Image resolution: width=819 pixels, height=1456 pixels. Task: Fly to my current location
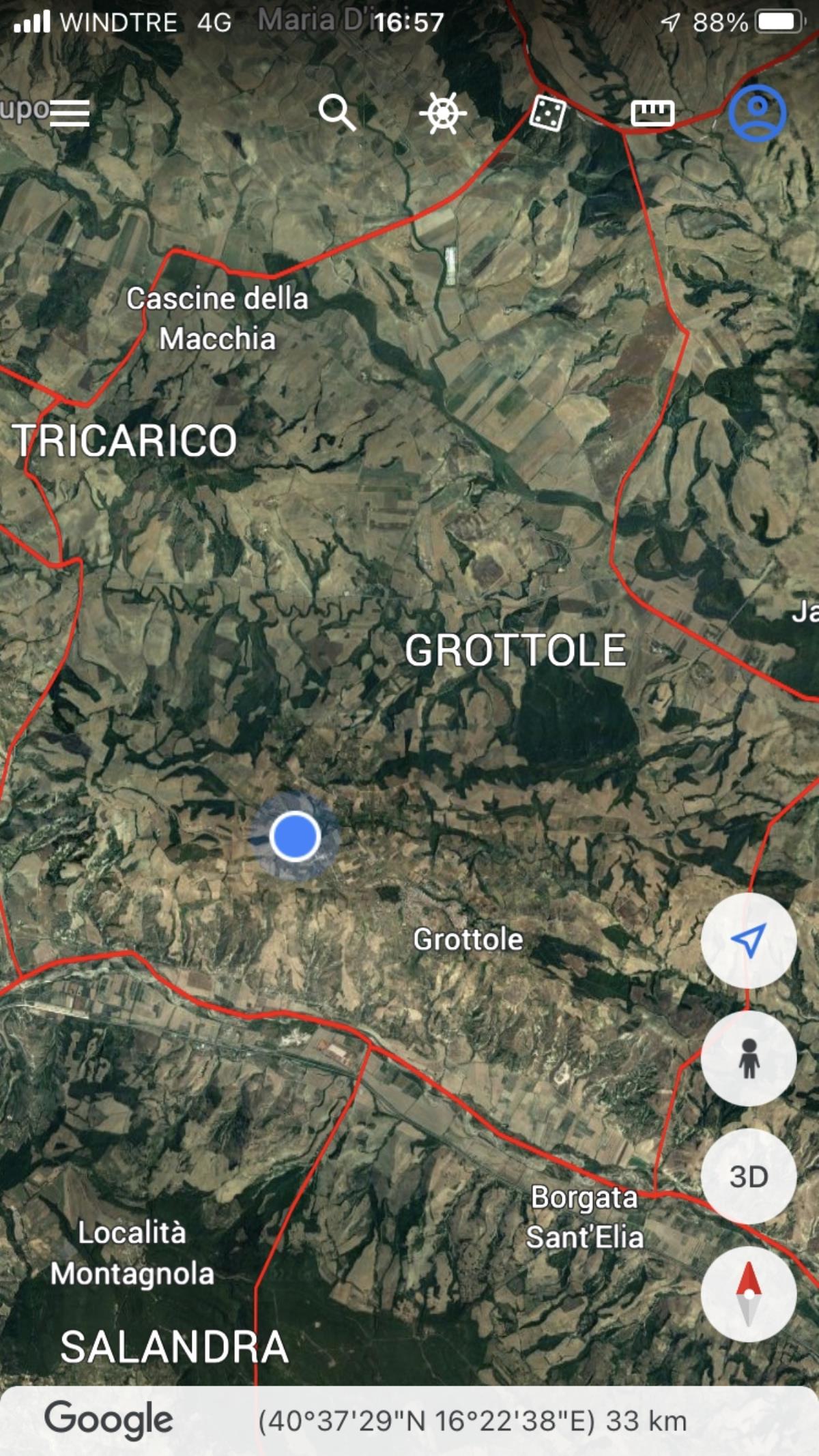tap(748, 941)
